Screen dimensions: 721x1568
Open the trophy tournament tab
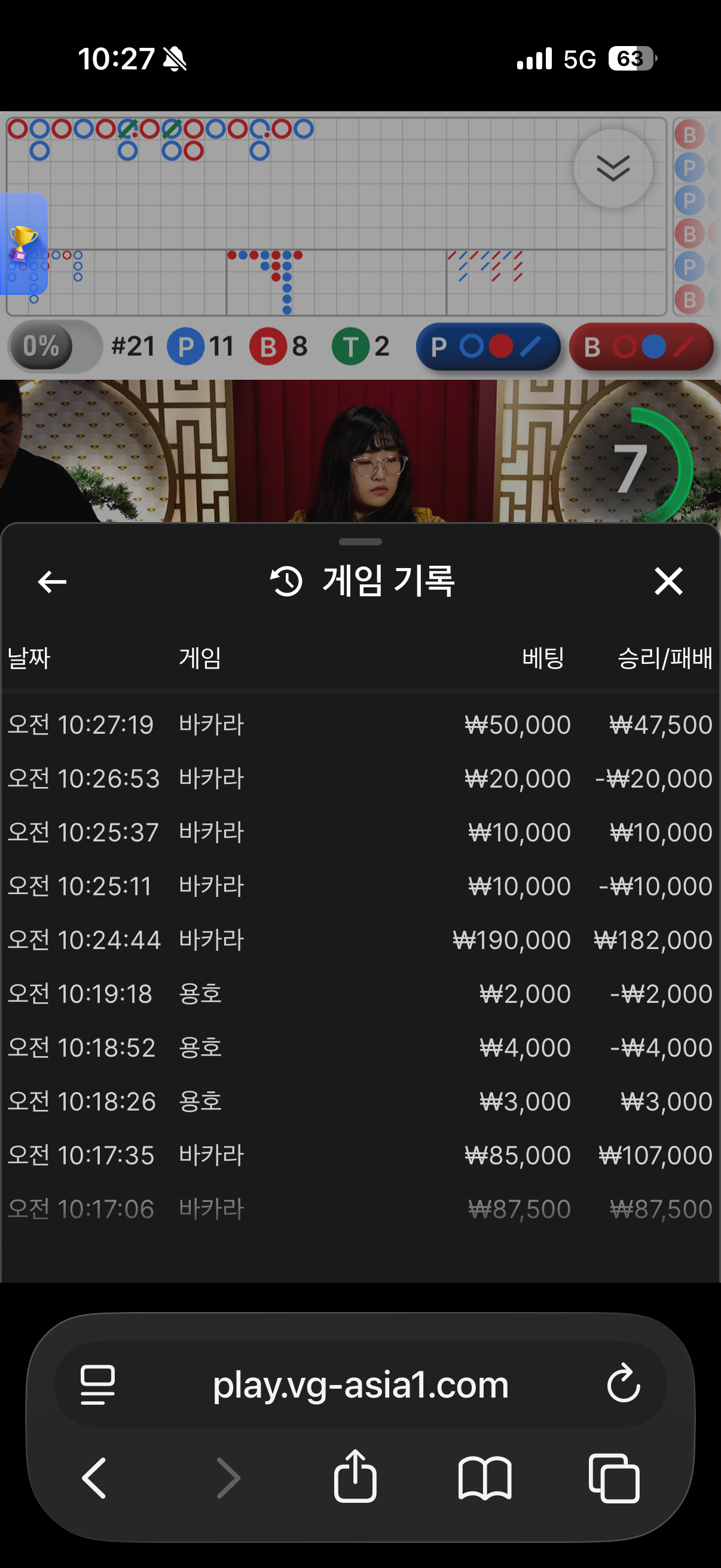pyautogui.click(x=23, y=243)
